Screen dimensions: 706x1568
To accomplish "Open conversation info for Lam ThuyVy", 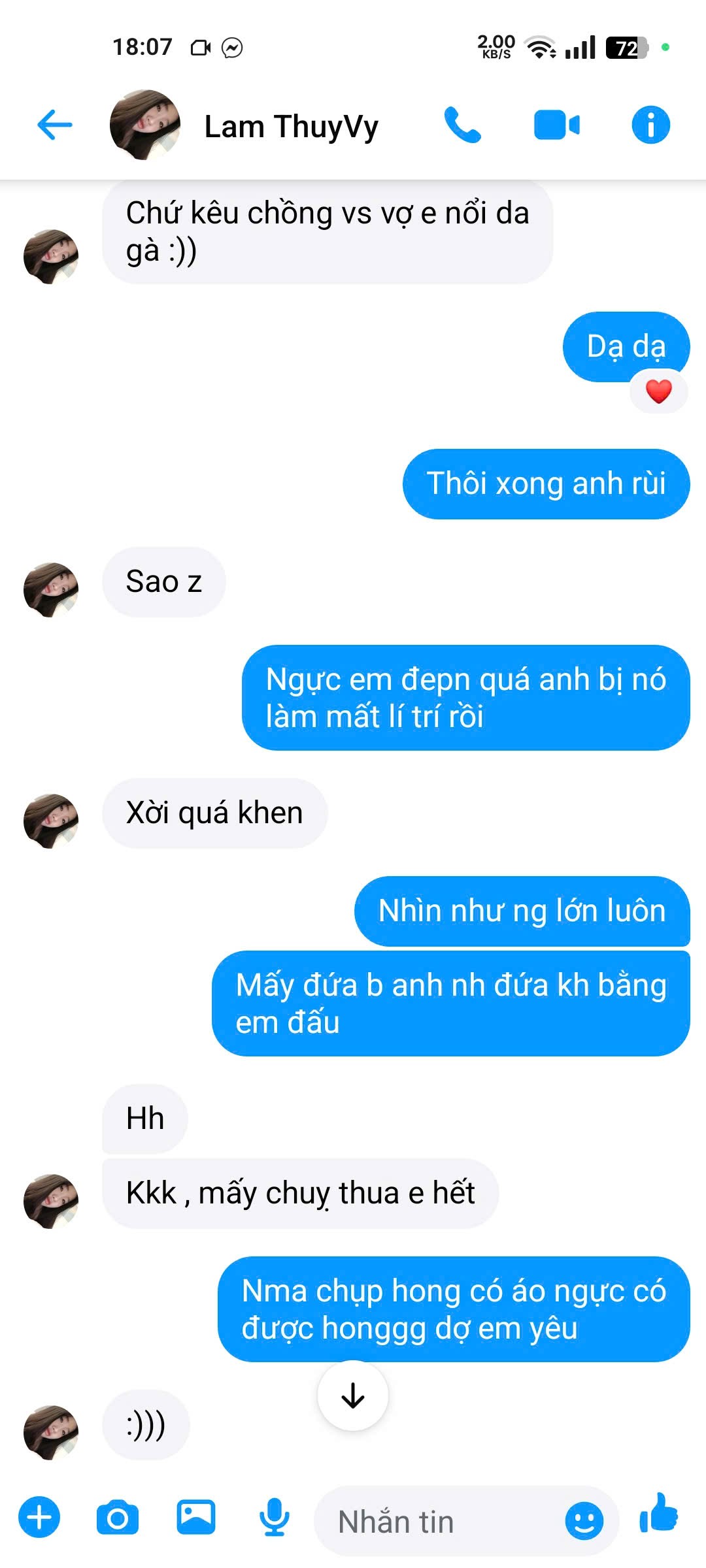I will coord(650,125).
